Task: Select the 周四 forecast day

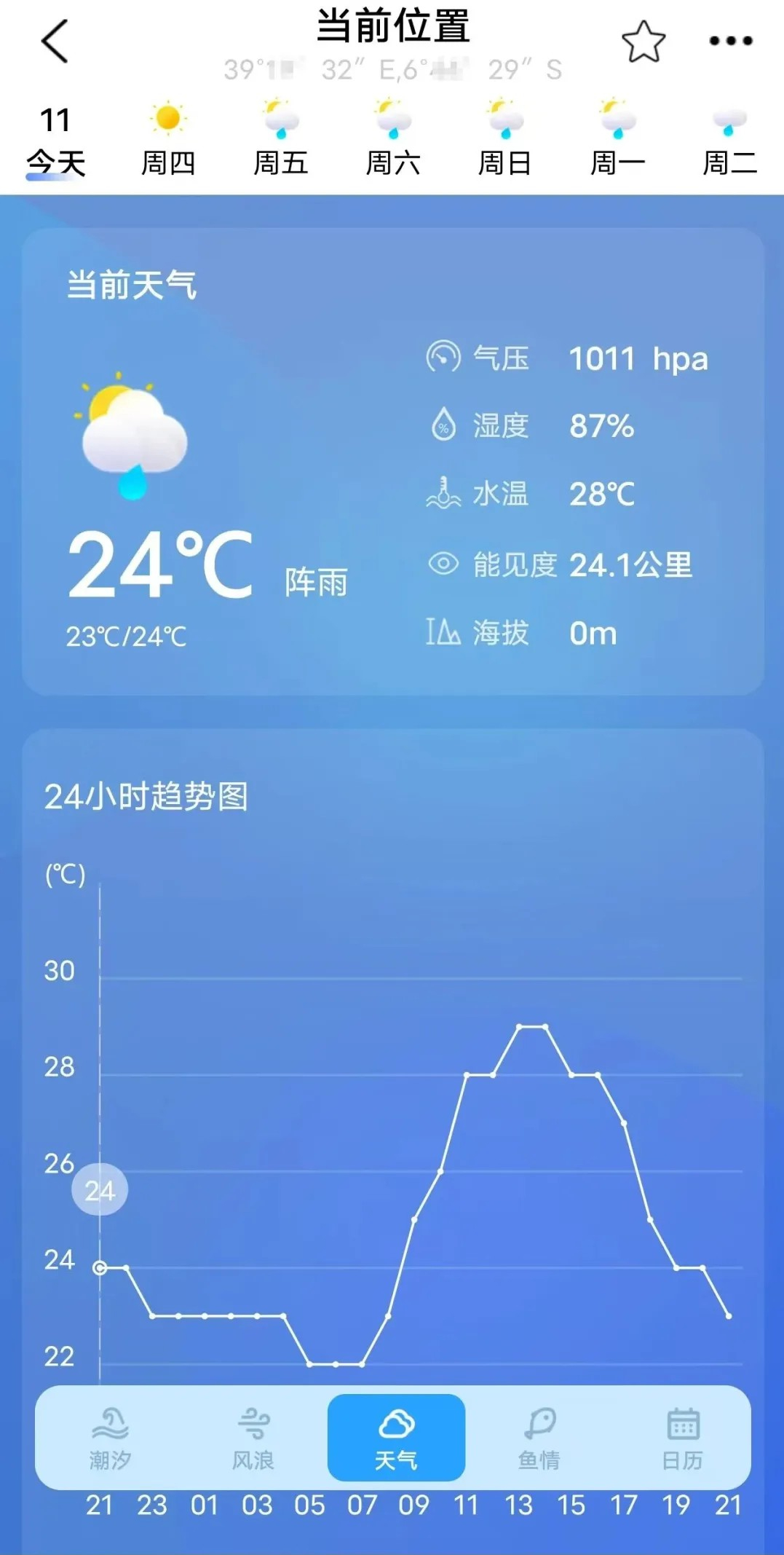Action: [x=170, y=138]
